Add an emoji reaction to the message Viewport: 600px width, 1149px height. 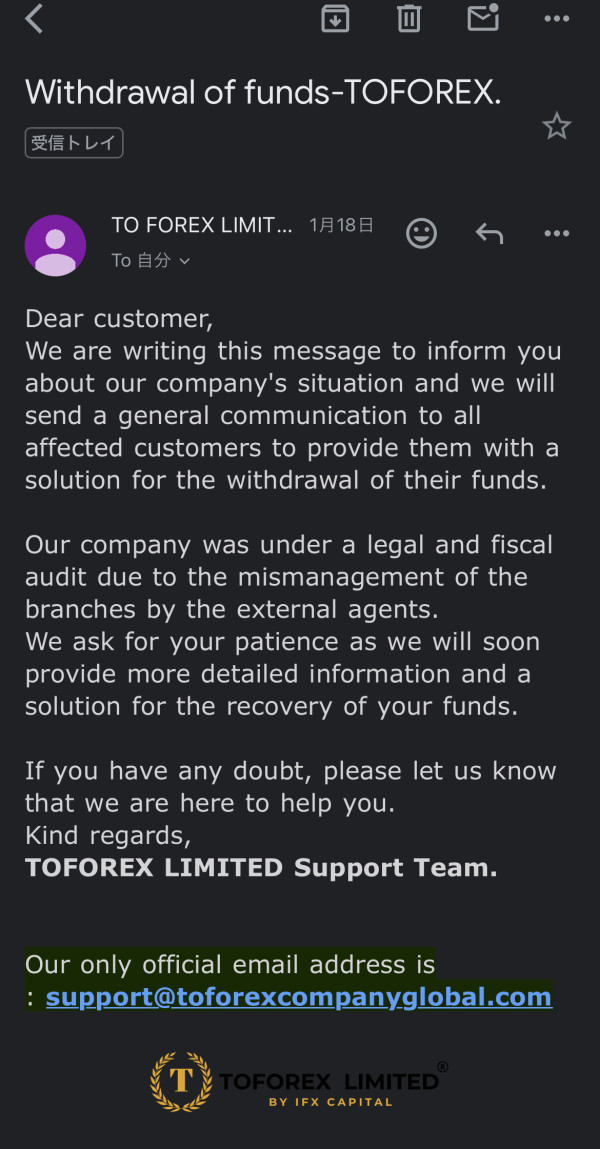[x=421, y=234]
